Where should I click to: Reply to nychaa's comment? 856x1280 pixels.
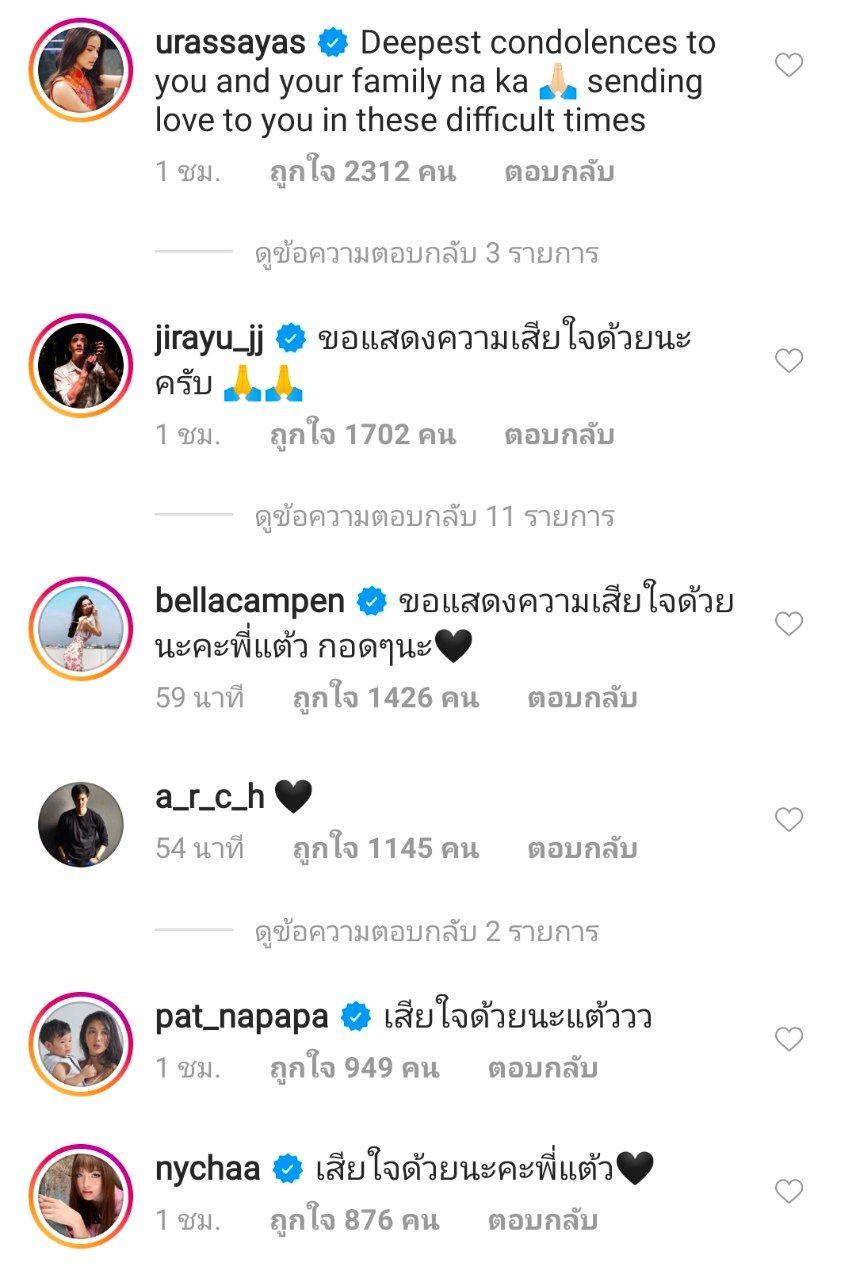[542, 1220]
